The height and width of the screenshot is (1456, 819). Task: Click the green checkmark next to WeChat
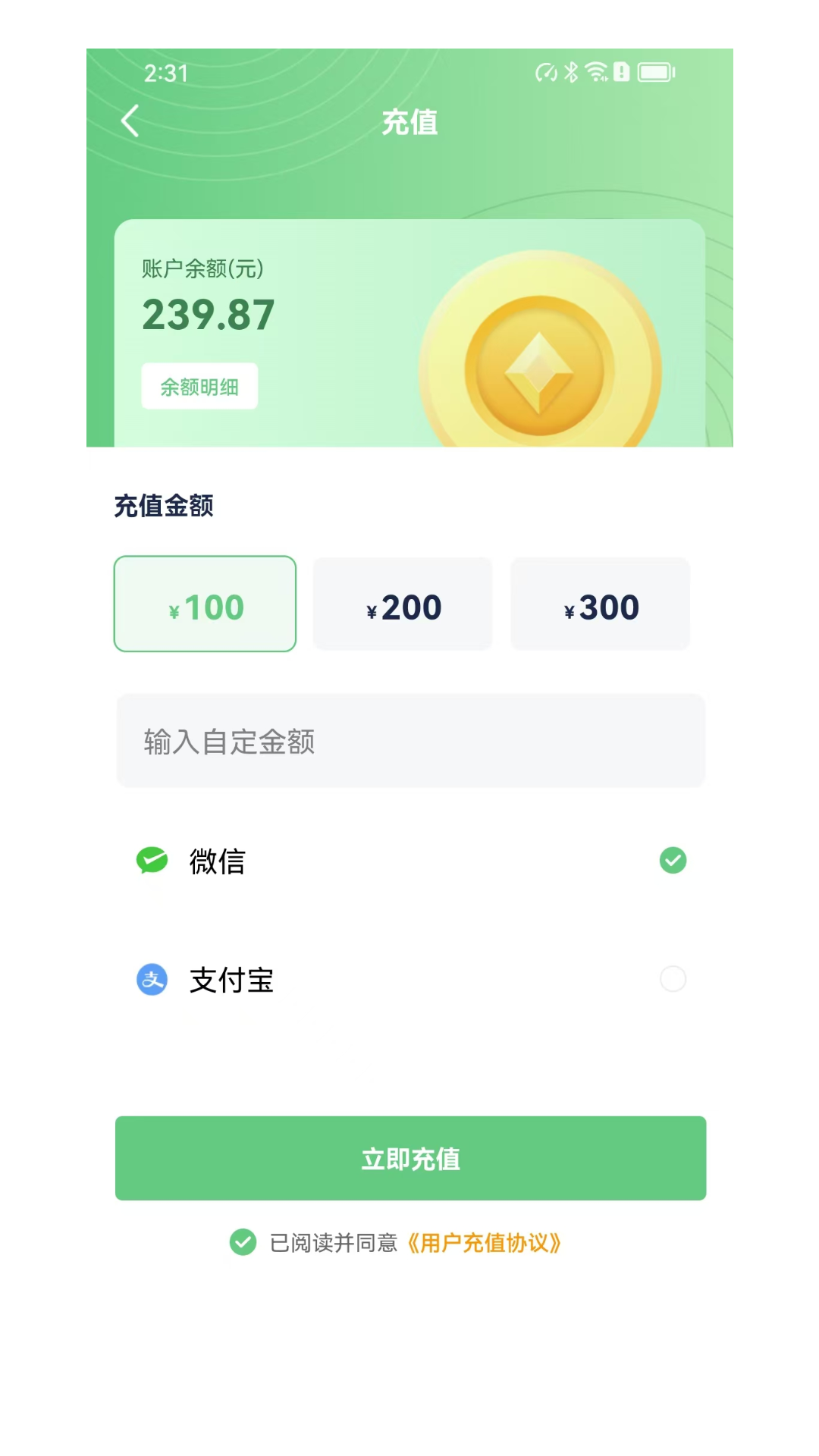(x=672, y=860)
